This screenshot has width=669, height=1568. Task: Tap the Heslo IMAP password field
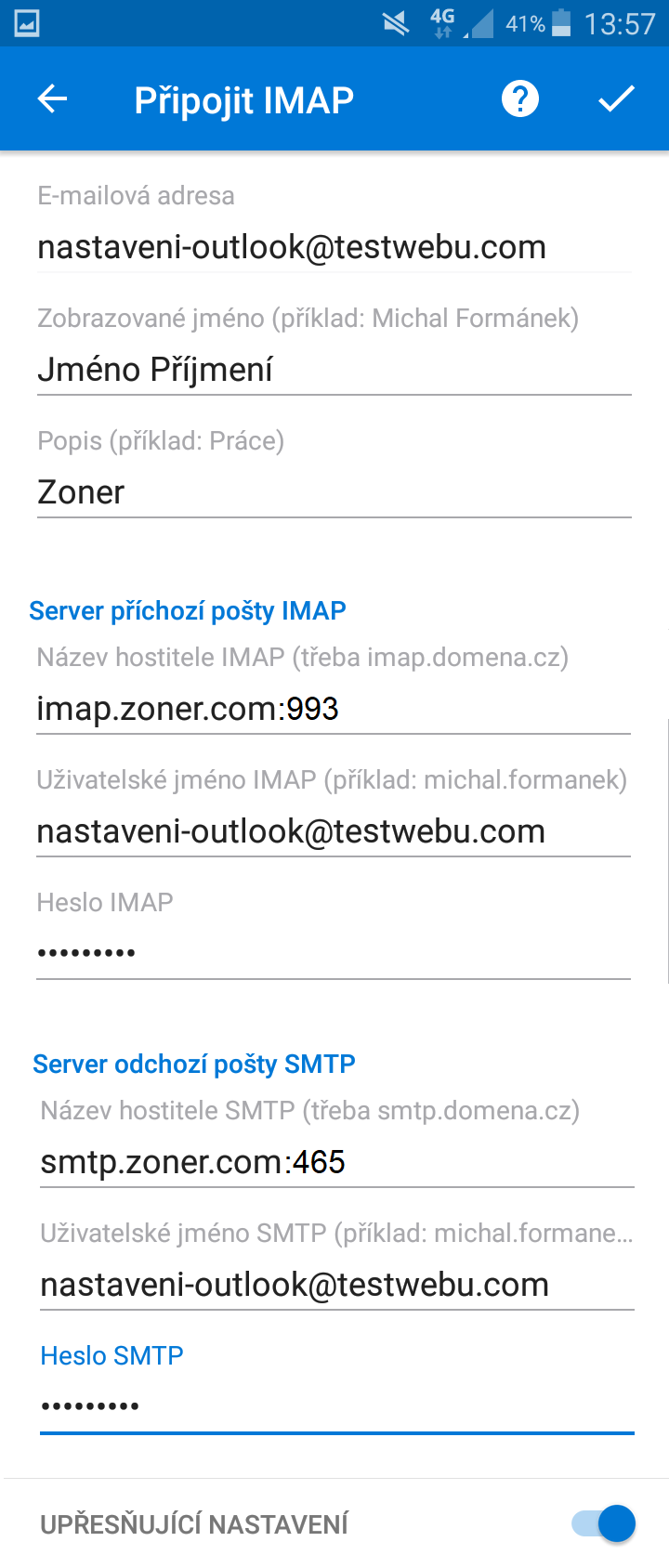coord(334,953)
